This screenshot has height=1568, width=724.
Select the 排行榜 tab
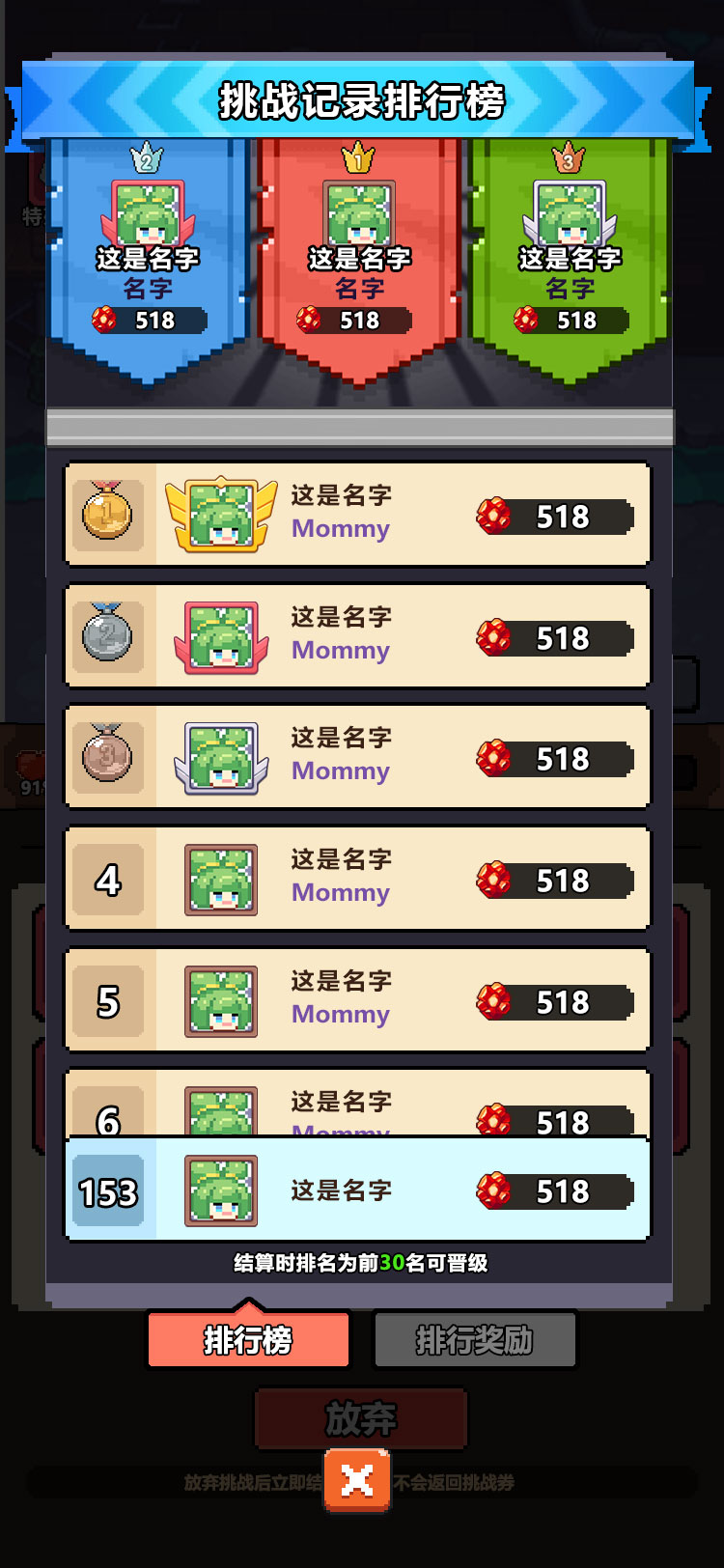point(248,1339)
